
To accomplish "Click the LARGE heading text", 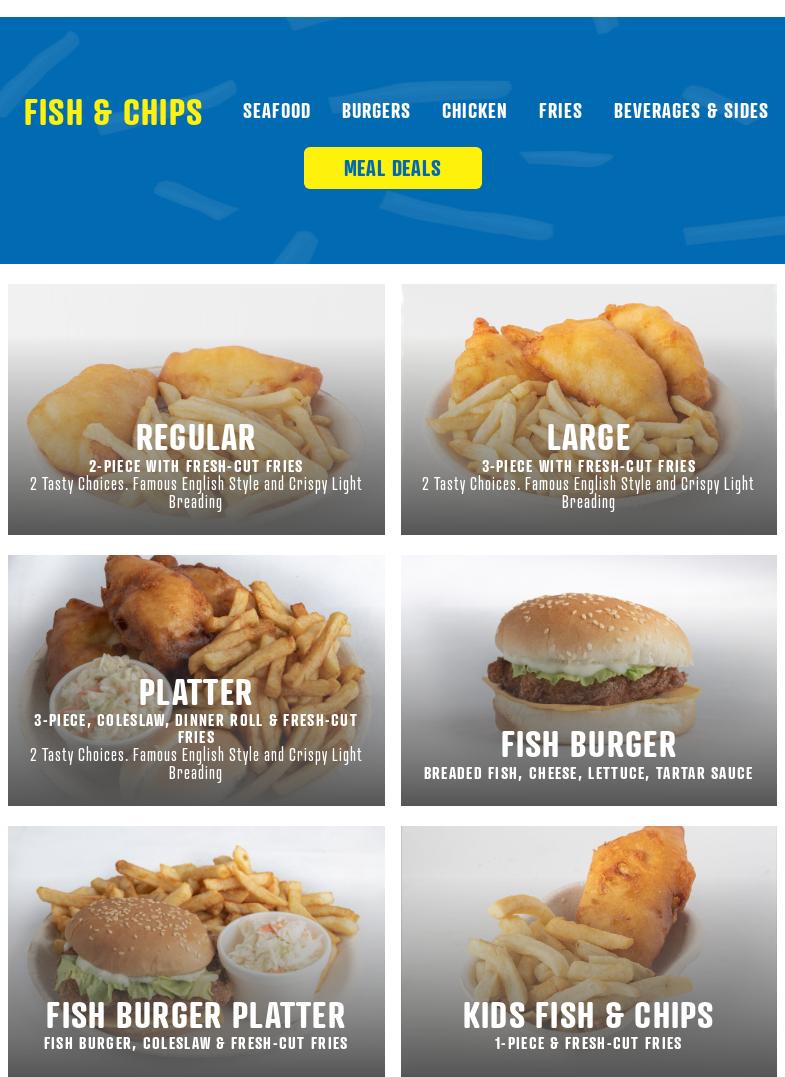I will [588, 438].
